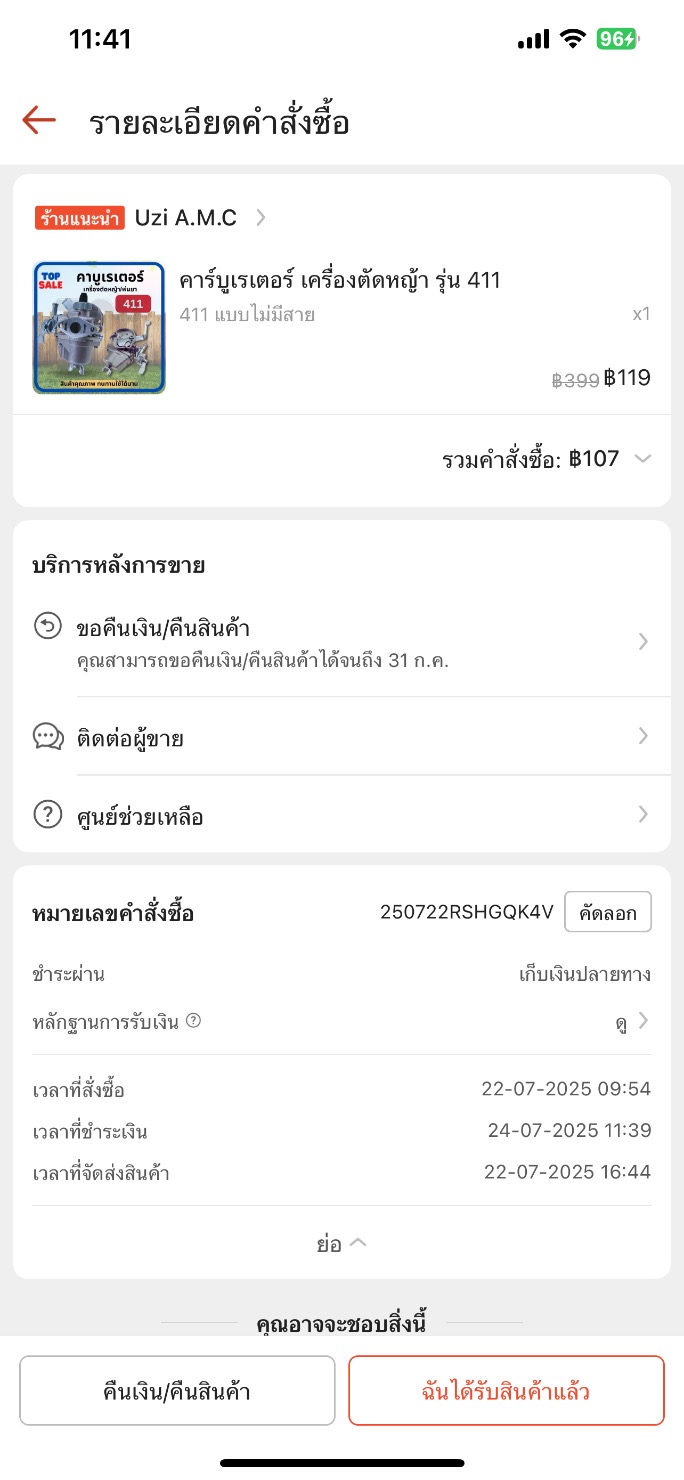Tap the bottom คืนเงิน/คืนสินค้า button
This screenshot has width=684, height=1480.
click(x=177, y=1391)
